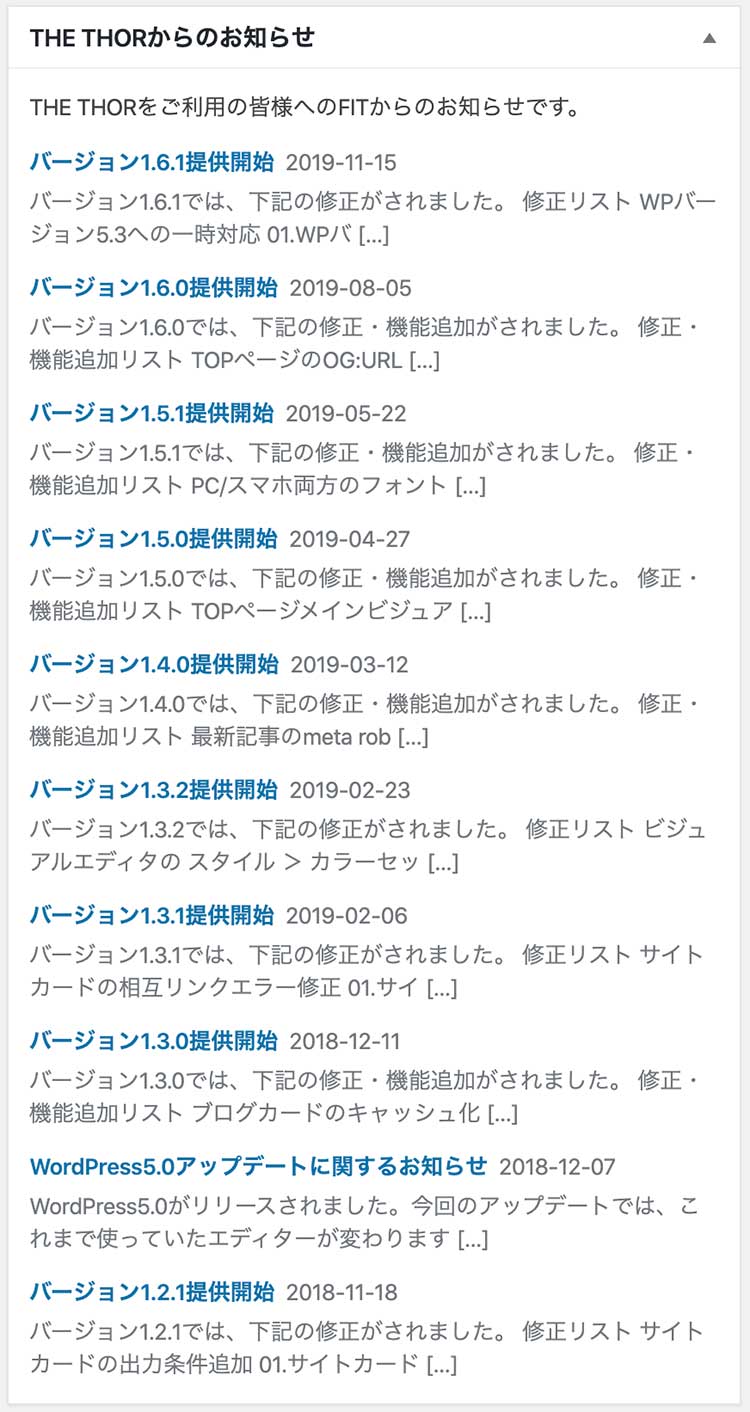Open the バージョン1.3.0提供開始 announcement

point(150,1041)
